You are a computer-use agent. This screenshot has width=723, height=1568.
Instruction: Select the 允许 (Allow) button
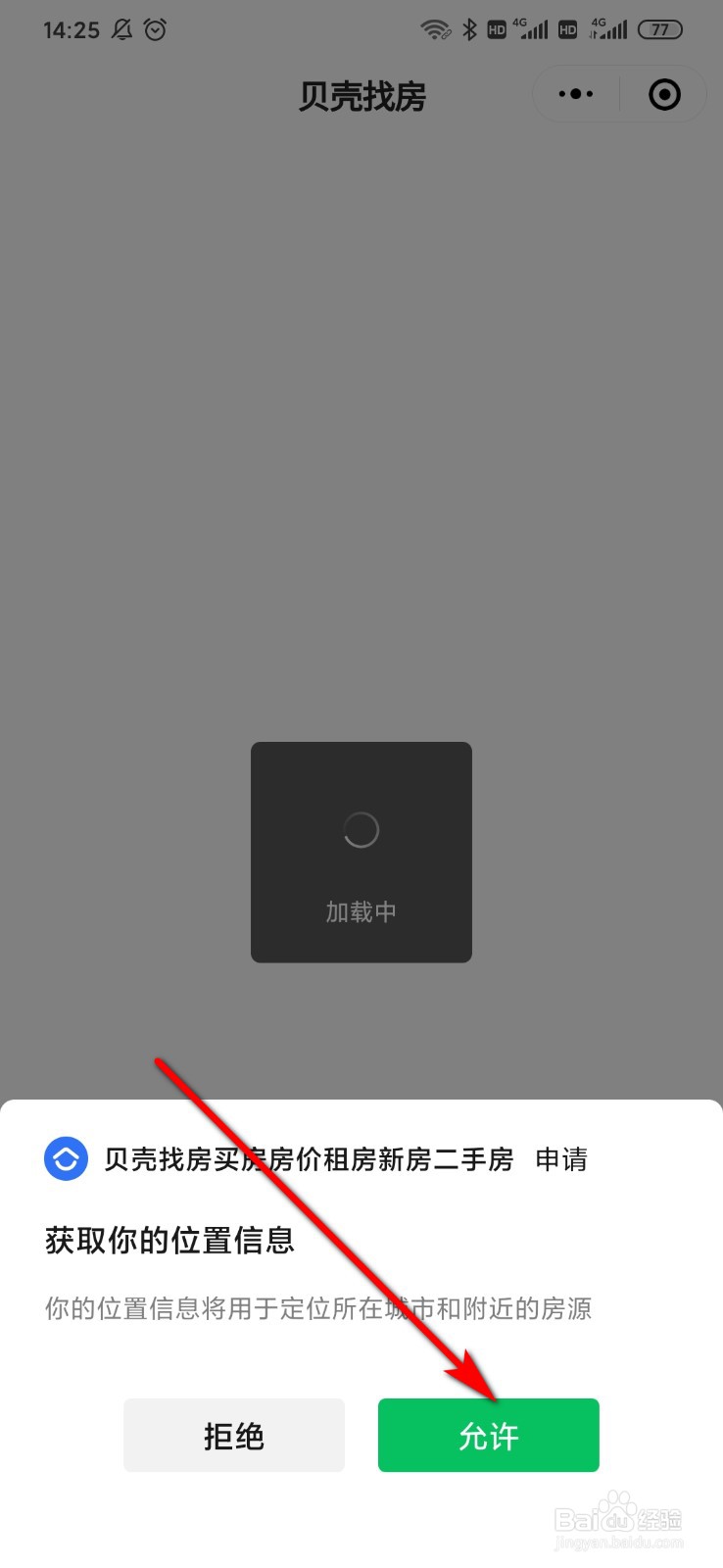pos(488,1435)
